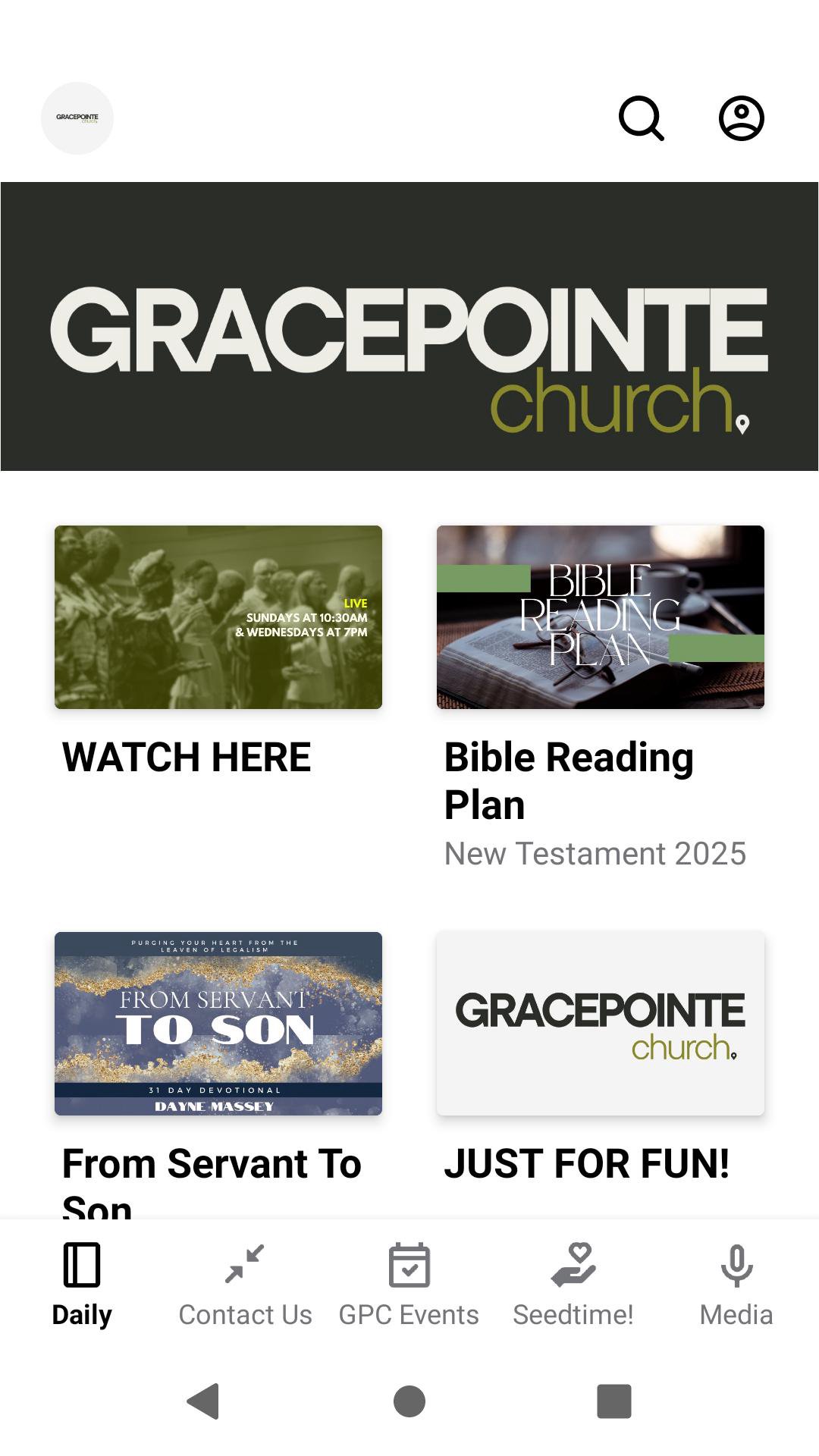Viewport: 819px width, 1456px height.
Task: Go back with the system back button
Action: click(x=203, y=1401)
